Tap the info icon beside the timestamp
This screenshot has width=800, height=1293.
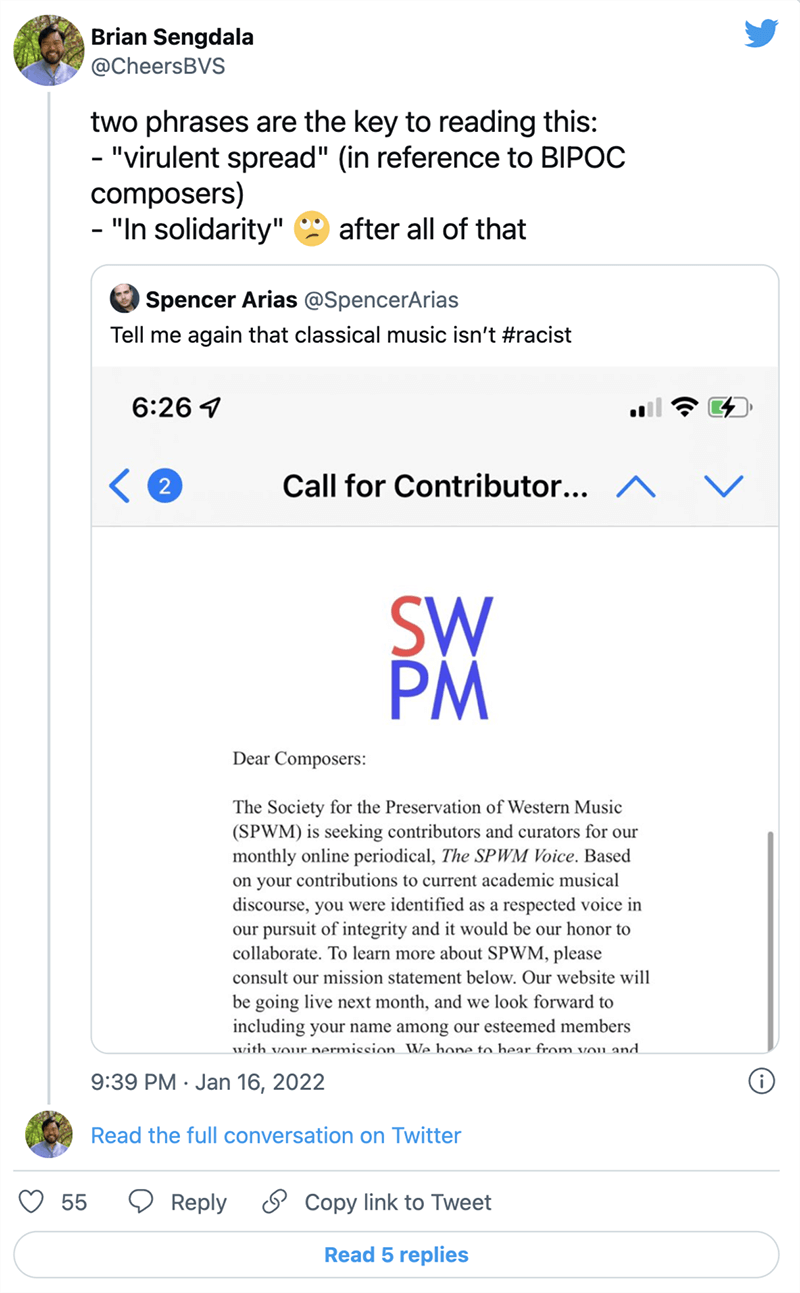click(761, 1082)
